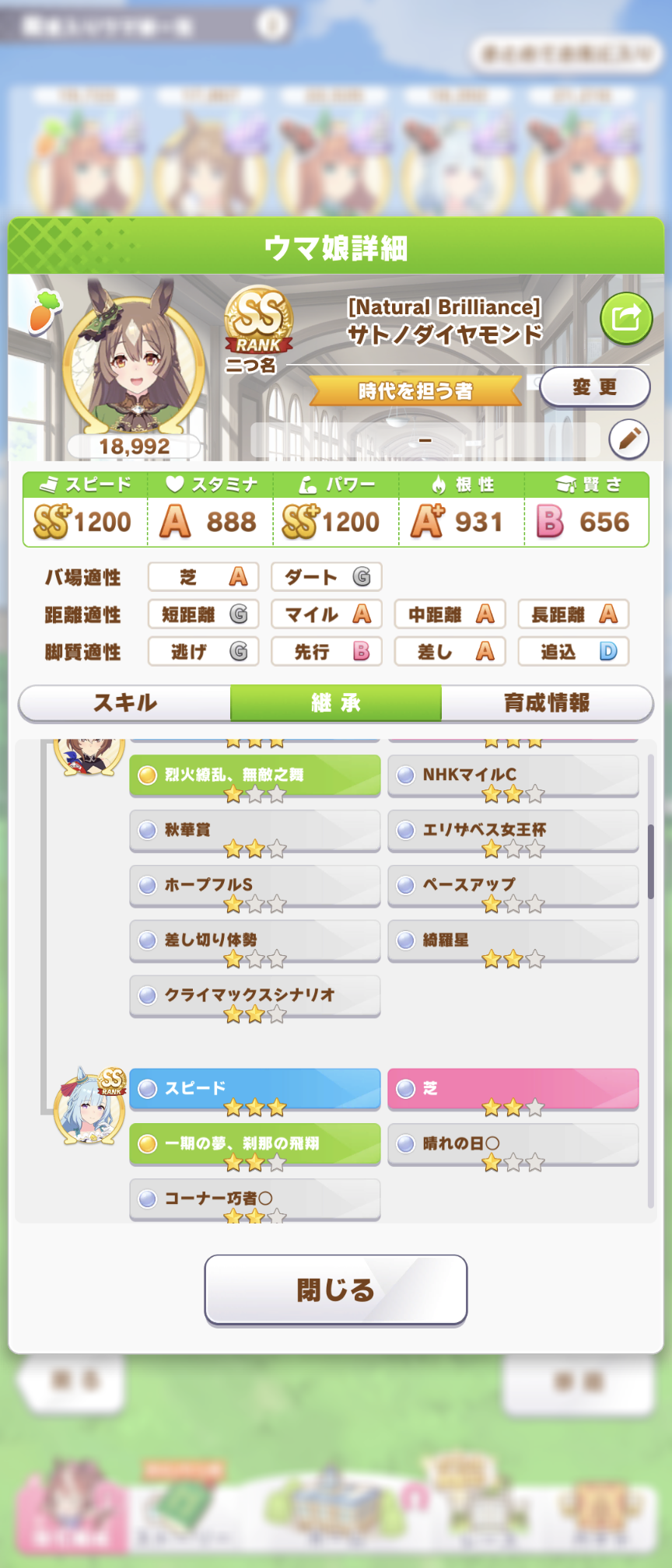Tap the 綺羅星 factor
Screen dimensions: 672x1568
click(x=513, y=941)
